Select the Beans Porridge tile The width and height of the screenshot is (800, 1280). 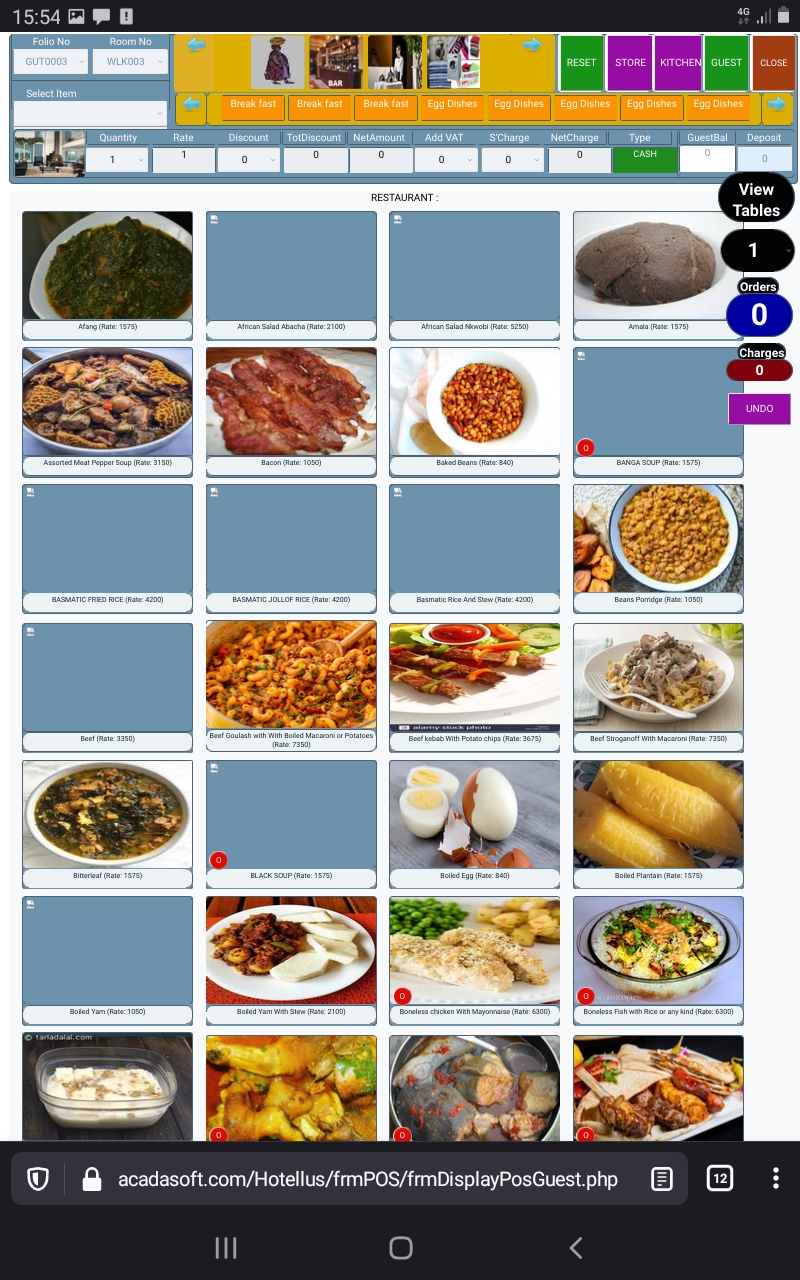click(658, 539)
